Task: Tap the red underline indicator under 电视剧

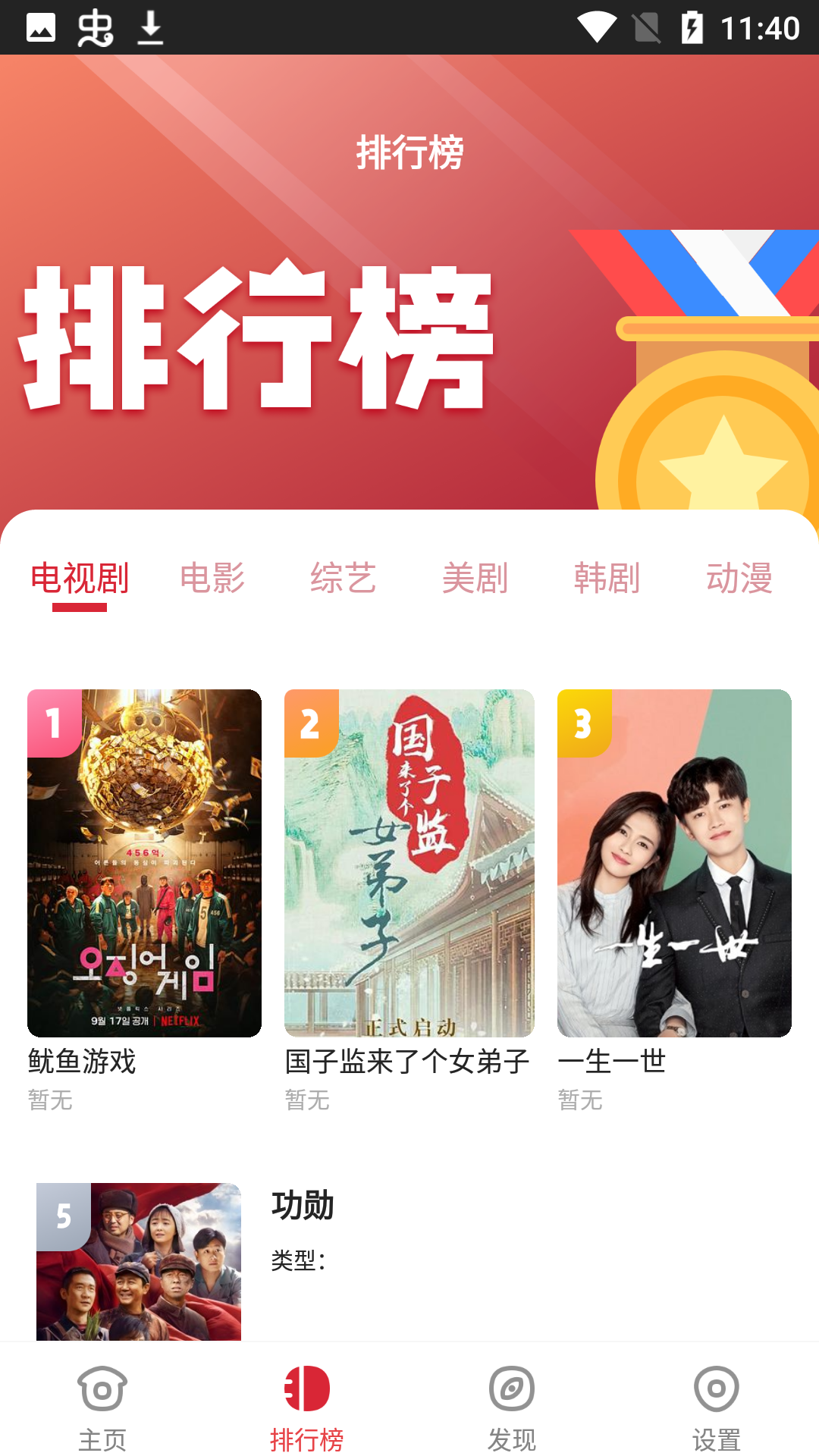Action: (x=78, y=607)
